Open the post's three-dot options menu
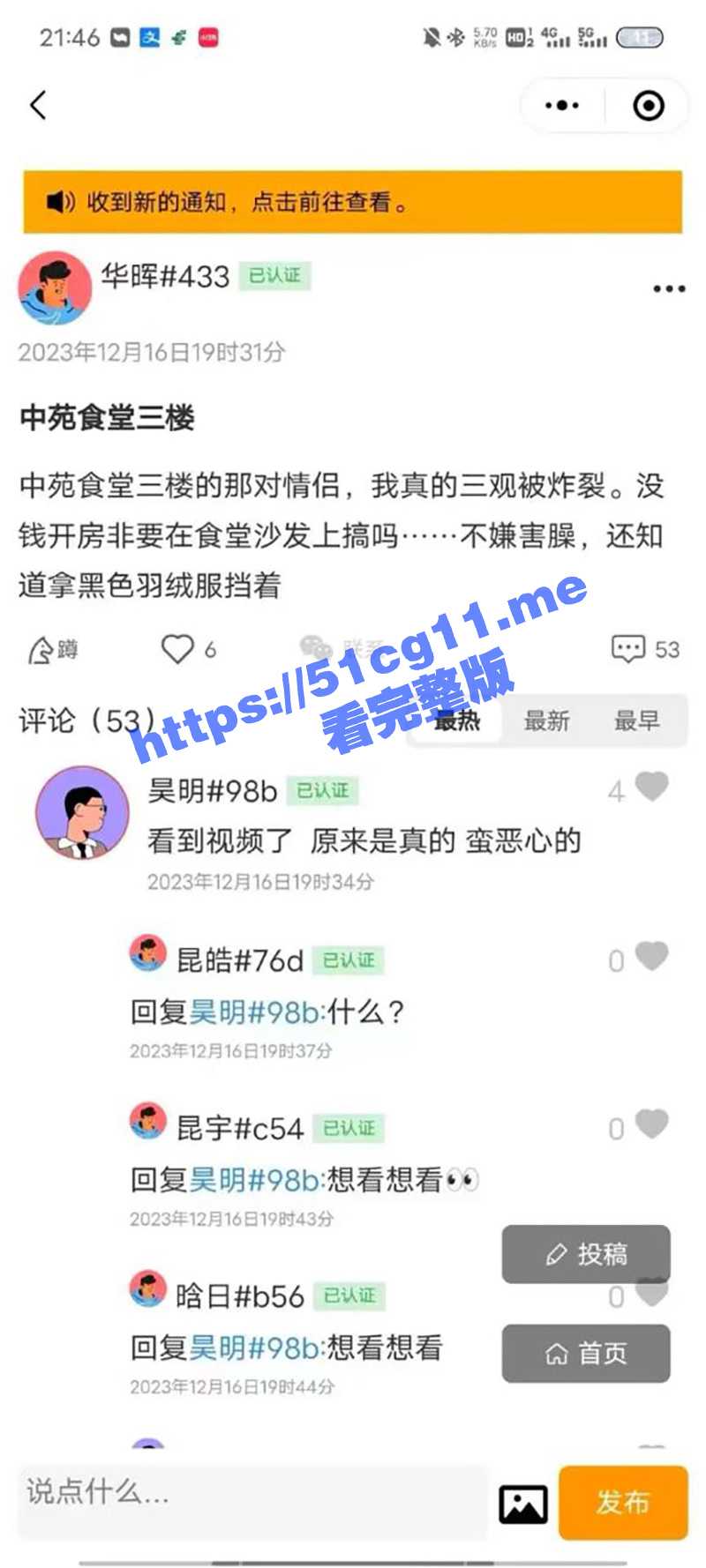The height and width of the screenshot is (1568, 706). (668, 288)
